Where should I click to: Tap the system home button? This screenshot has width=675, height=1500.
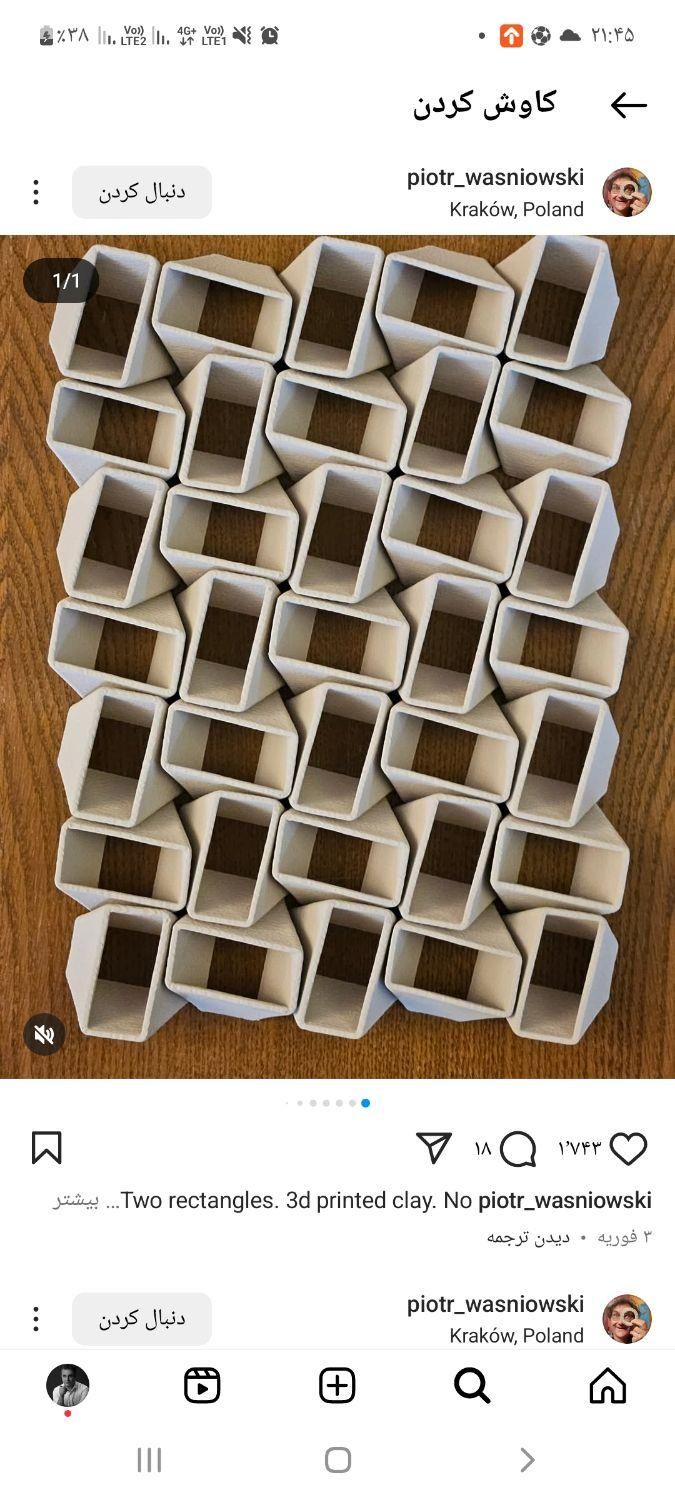(338, 1460)
